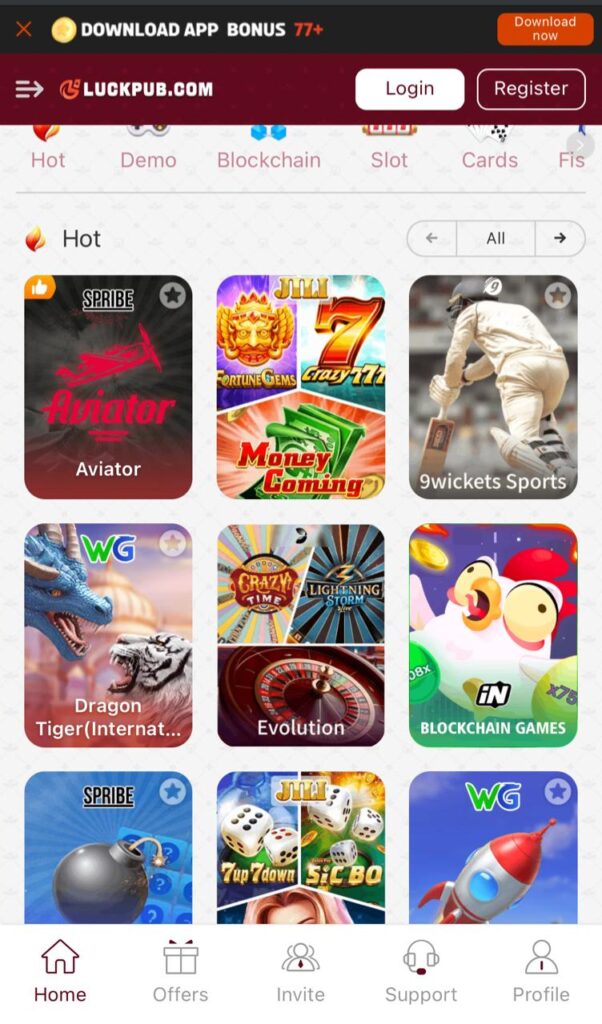Go to the Offers tab

[180, 971]
